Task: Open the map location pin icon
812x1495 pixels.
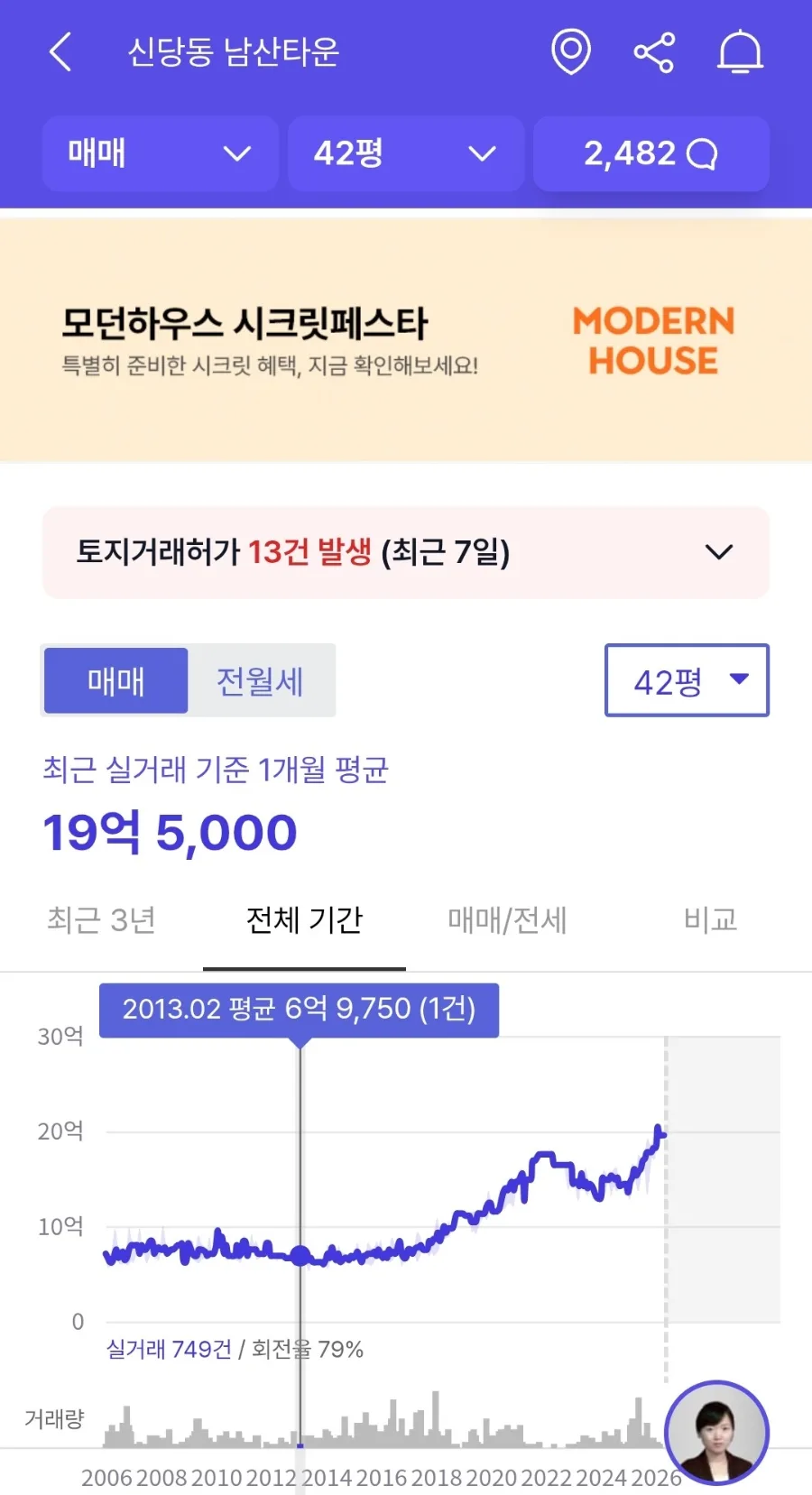Action: (571, 52)
